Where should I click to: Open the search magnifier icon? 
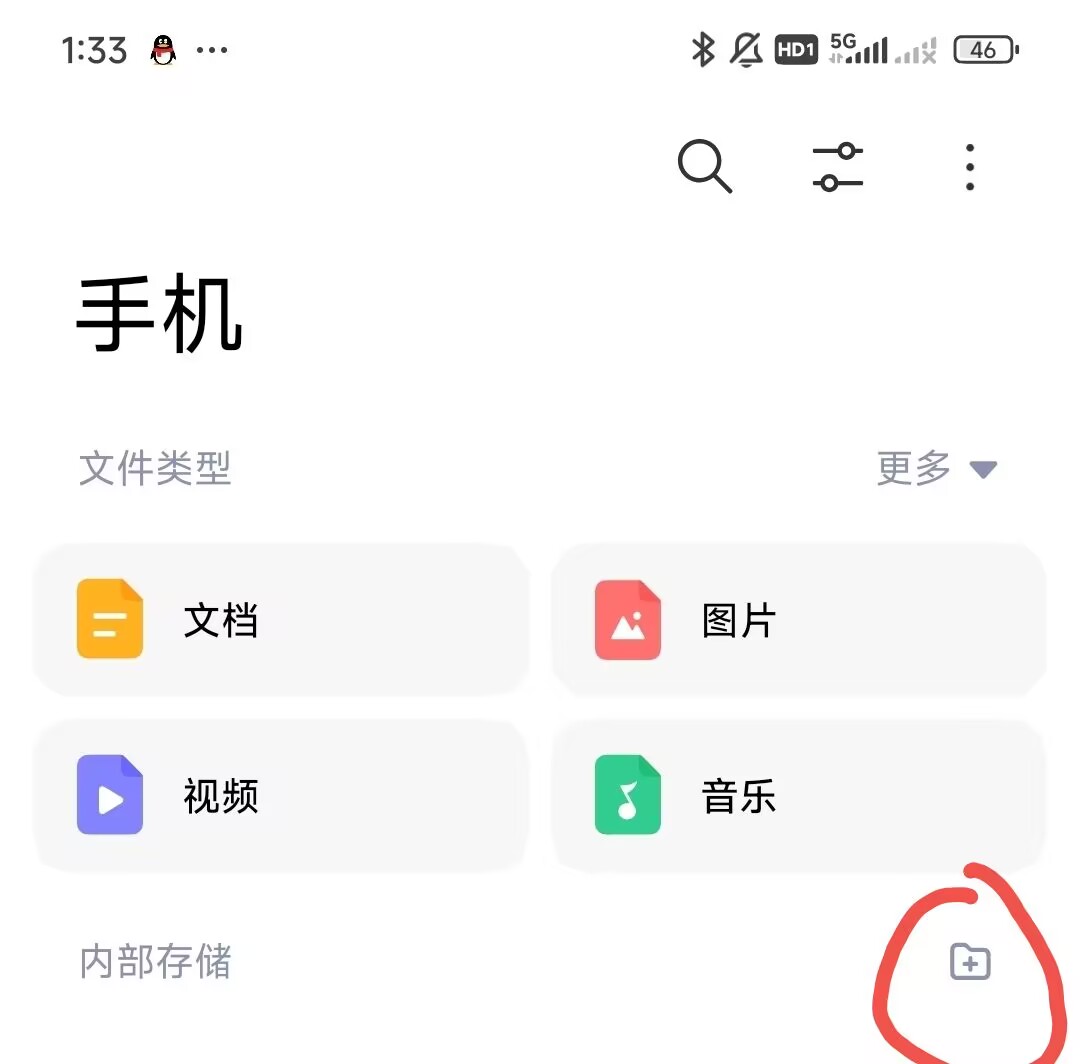pyautogui.click(x=705, y=166)
